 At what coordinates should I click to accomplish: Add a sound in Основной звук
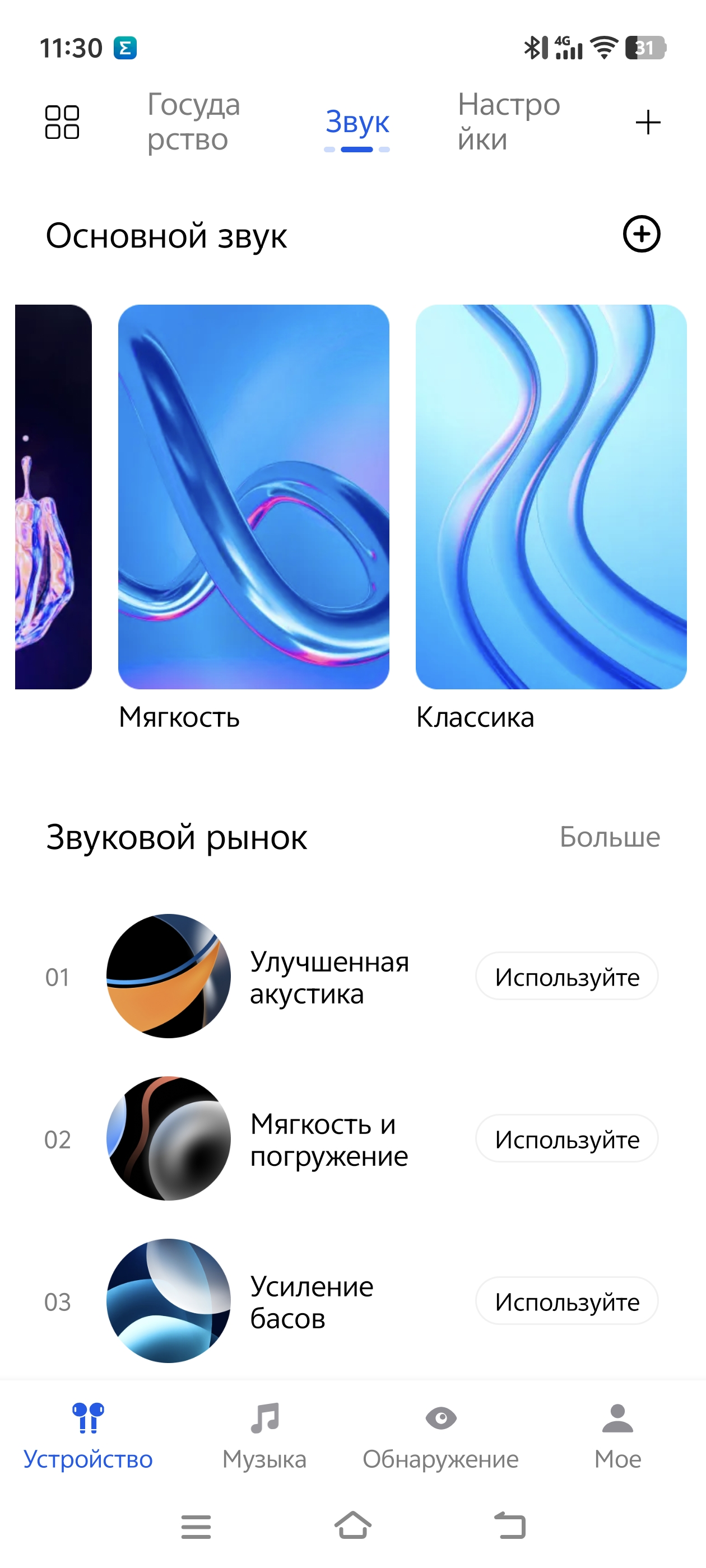coord(642,234)
